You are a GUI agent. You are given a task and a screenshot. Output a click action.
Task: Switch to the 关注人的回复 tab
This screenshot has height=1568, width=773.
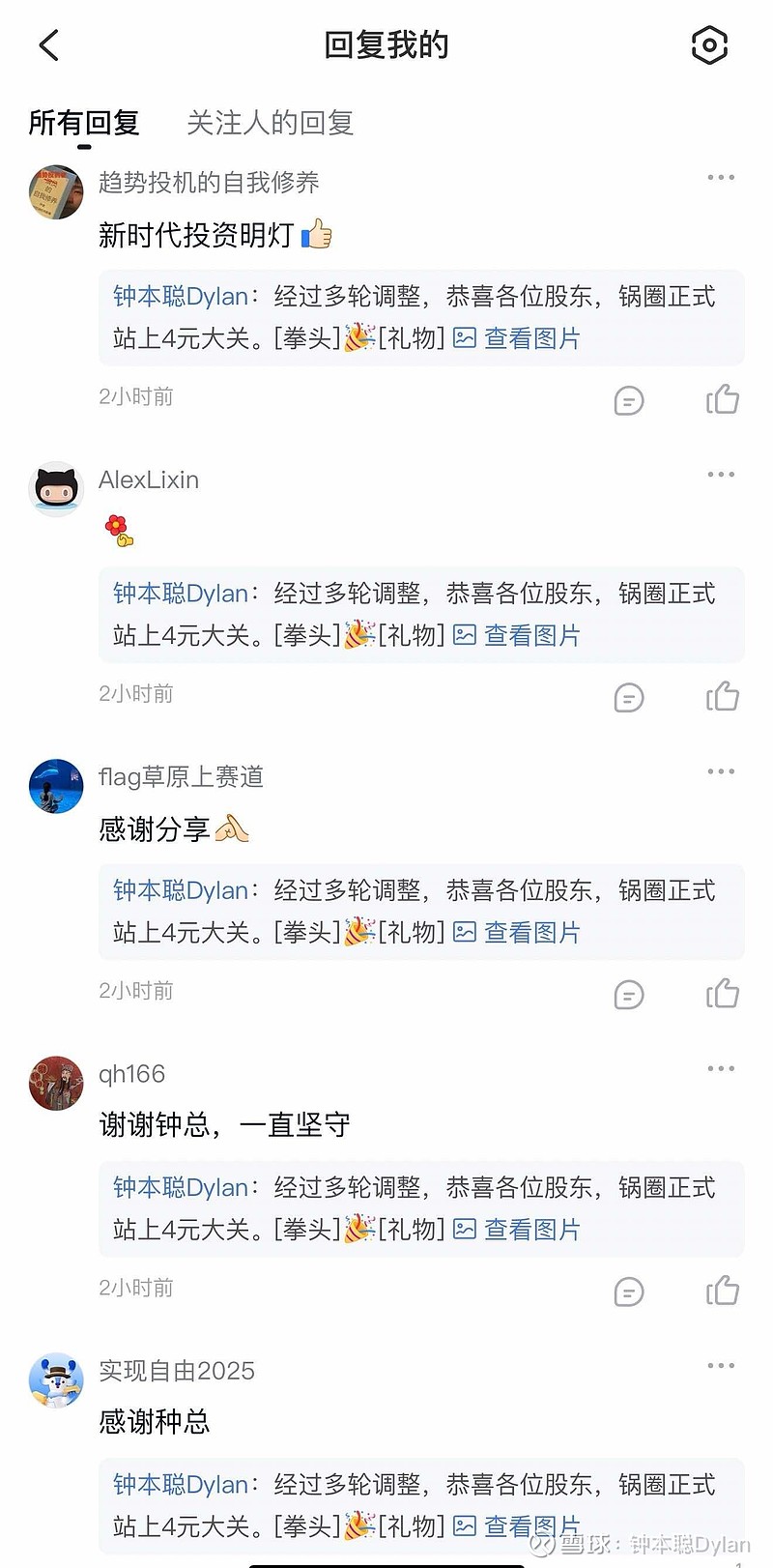[270, 123]
